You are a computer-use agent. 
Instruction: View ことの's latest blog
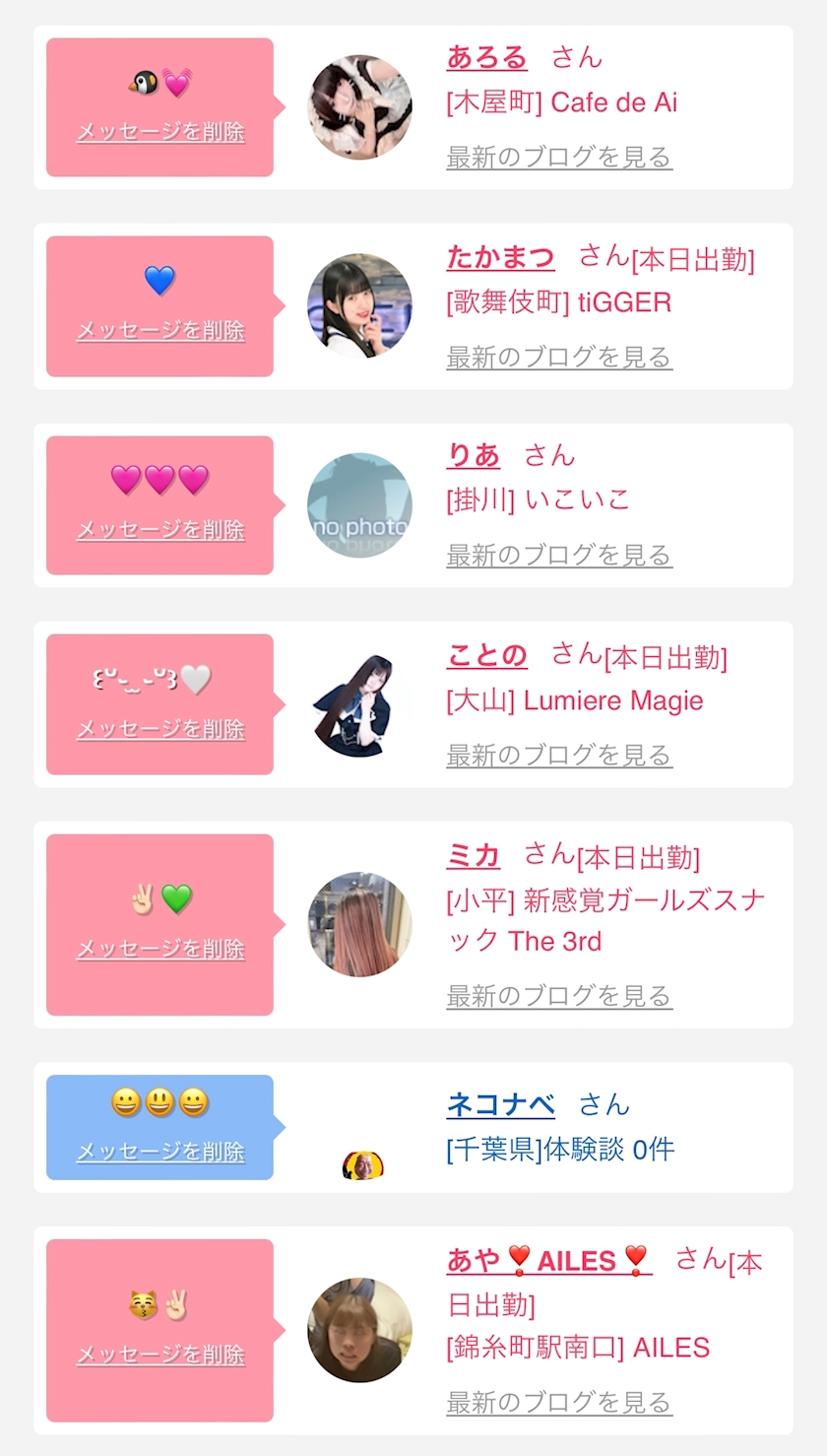point(558,755)
